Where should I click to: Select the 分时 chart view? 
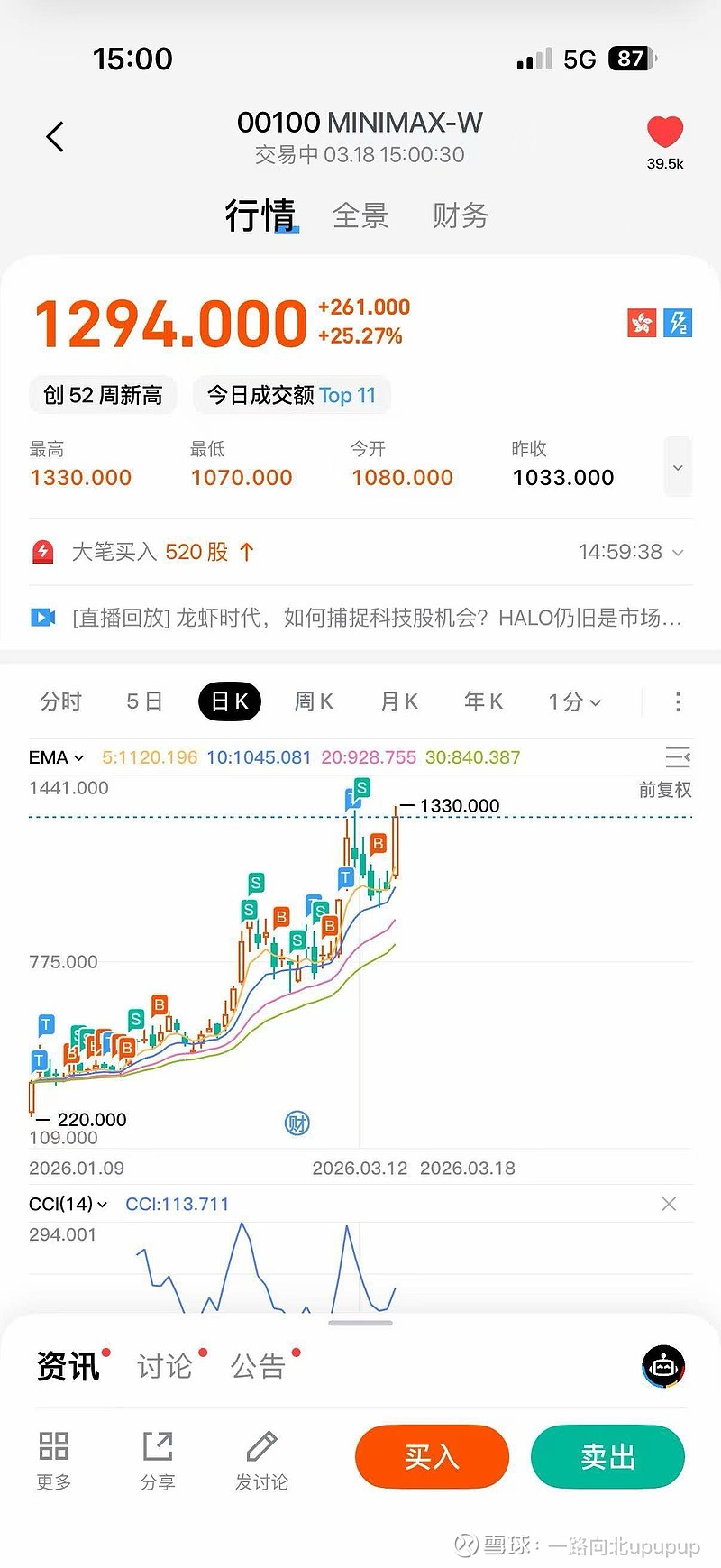[61, 701]
